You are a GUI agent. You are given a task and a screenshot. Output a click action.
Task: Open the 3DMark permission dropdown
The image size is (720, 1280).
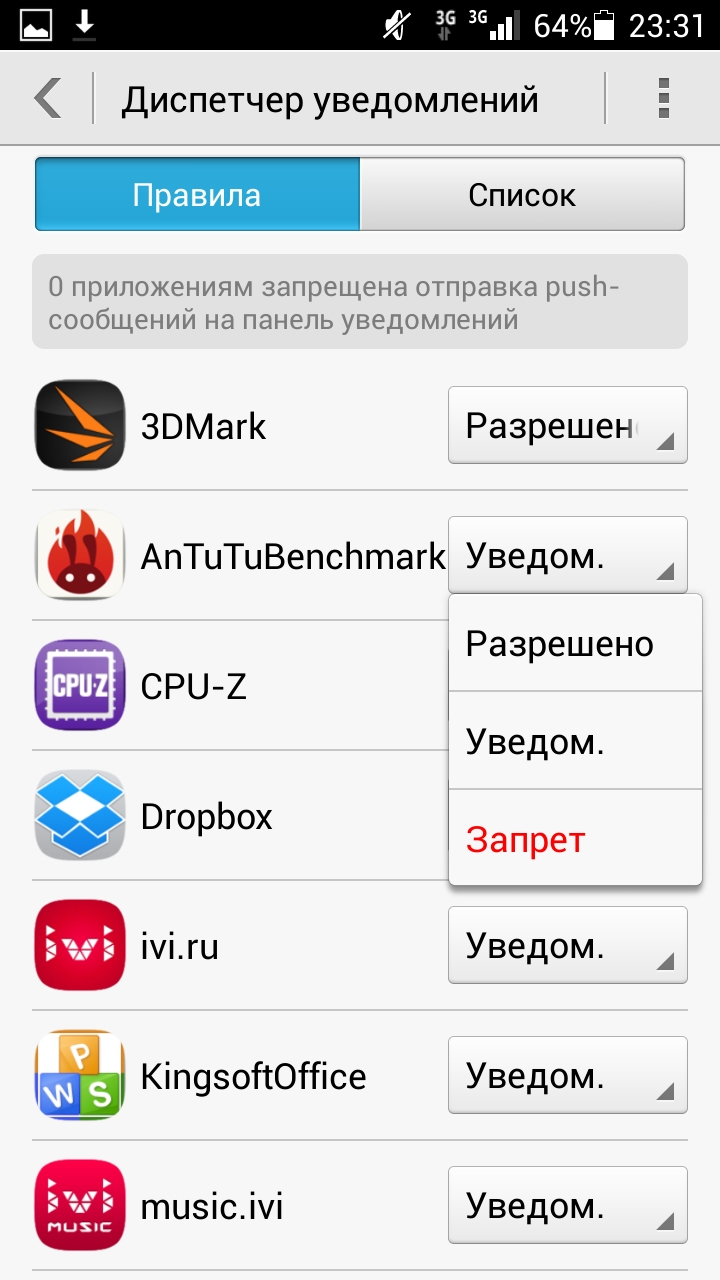pyautogui.click(x=567, y=425)
